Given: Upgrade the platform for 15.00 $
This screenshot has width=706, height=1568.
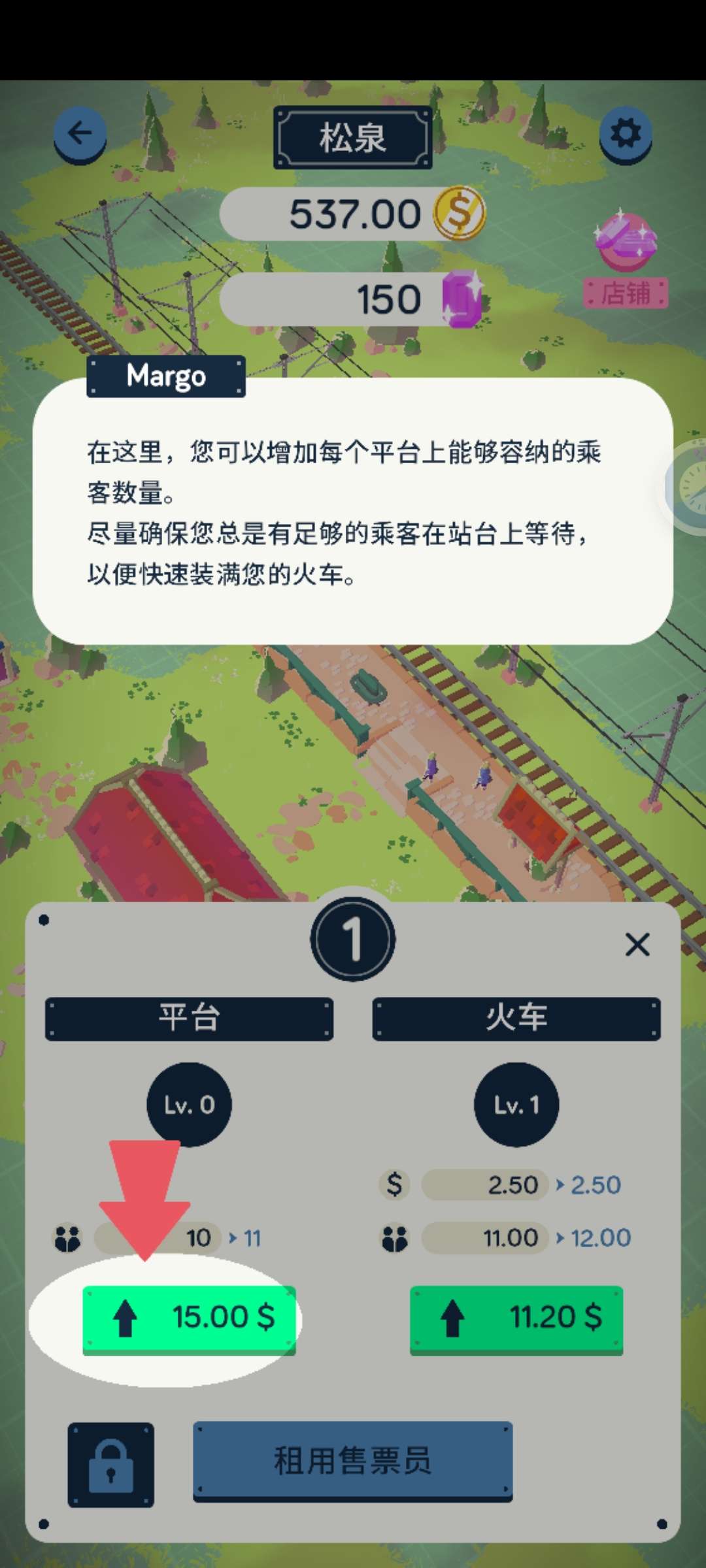Looking at the screenshot, I should click(189, 1318).
